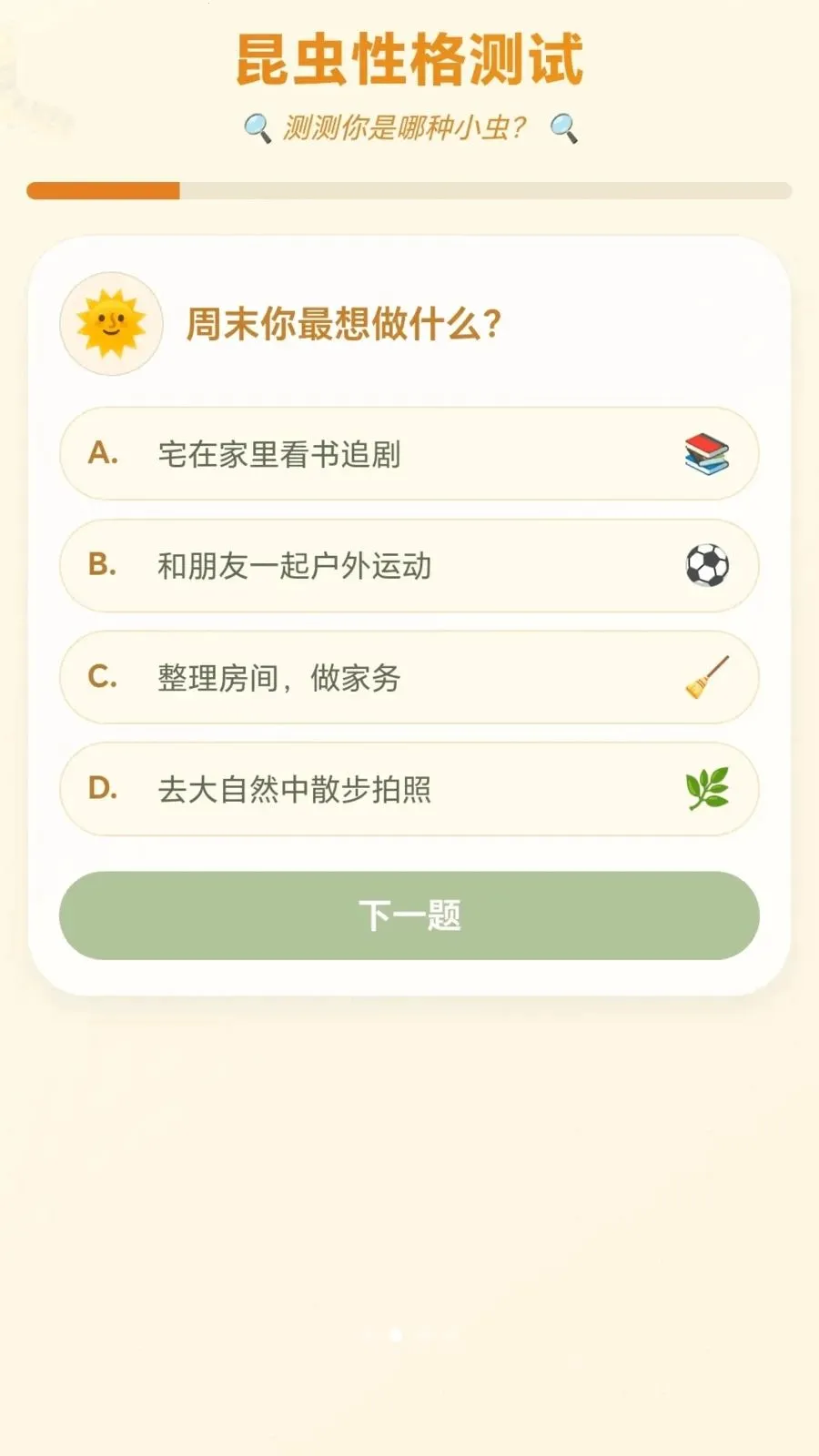Select option C, 整理房间做家务
819x1456 pixels.
[x=408, y=678]
